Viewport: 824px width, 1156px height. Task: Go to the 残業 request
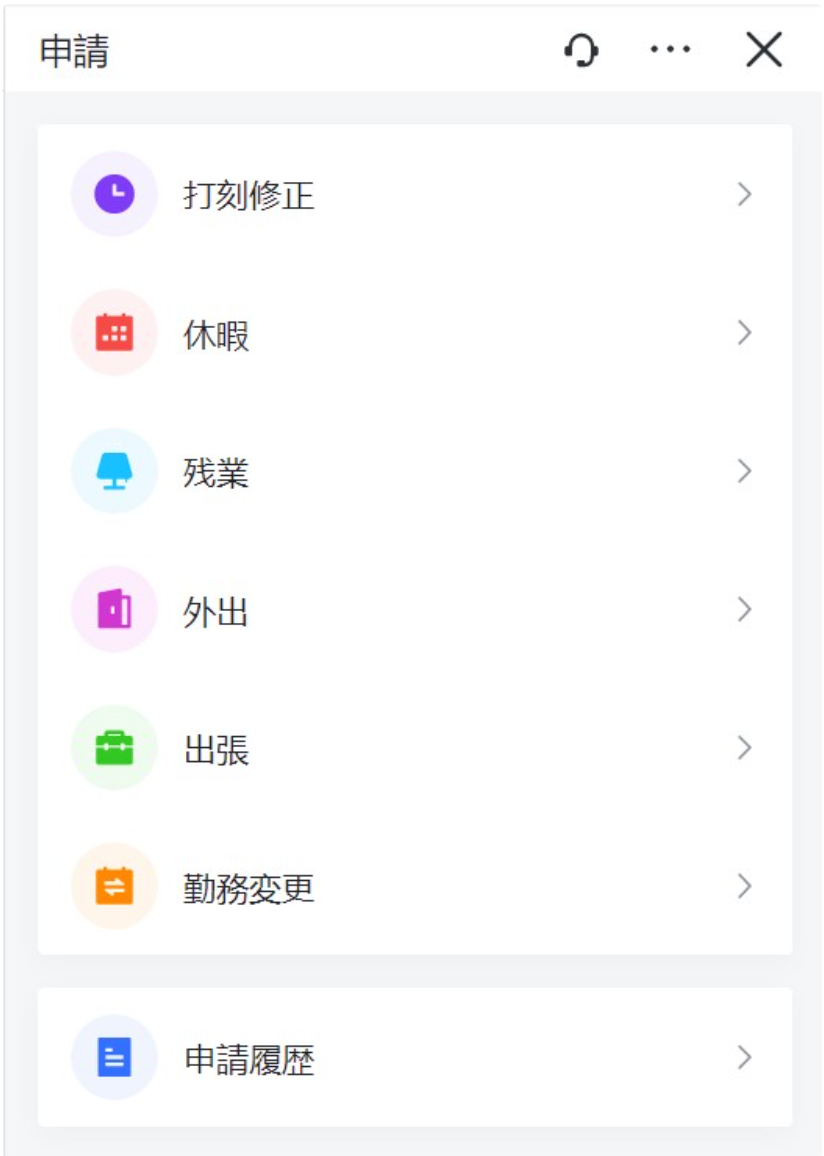pos(414,472)
